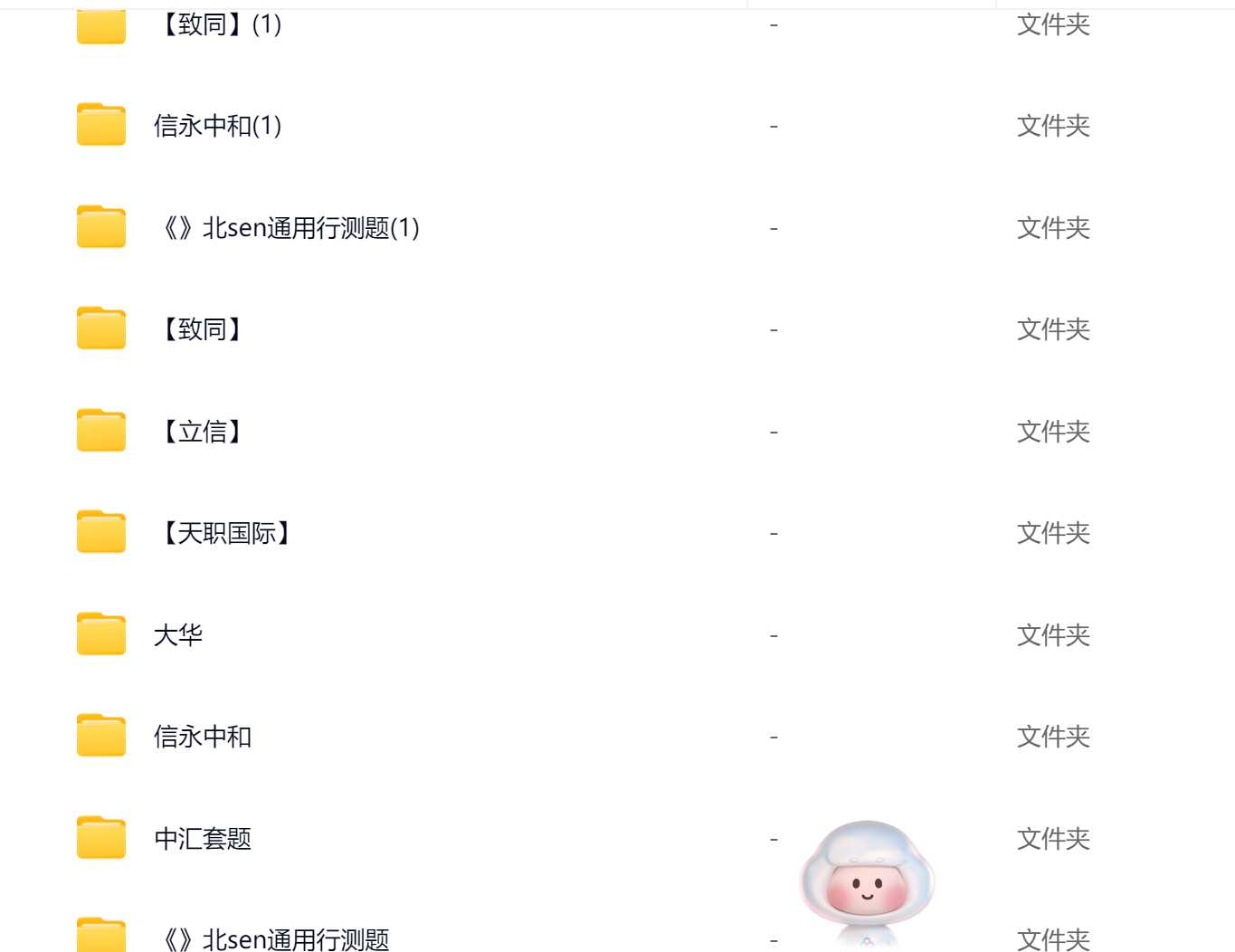Tap the floating assistant mascot
Image resolution: width=1235 pixels, height=952 pixels.
[866, 880]
